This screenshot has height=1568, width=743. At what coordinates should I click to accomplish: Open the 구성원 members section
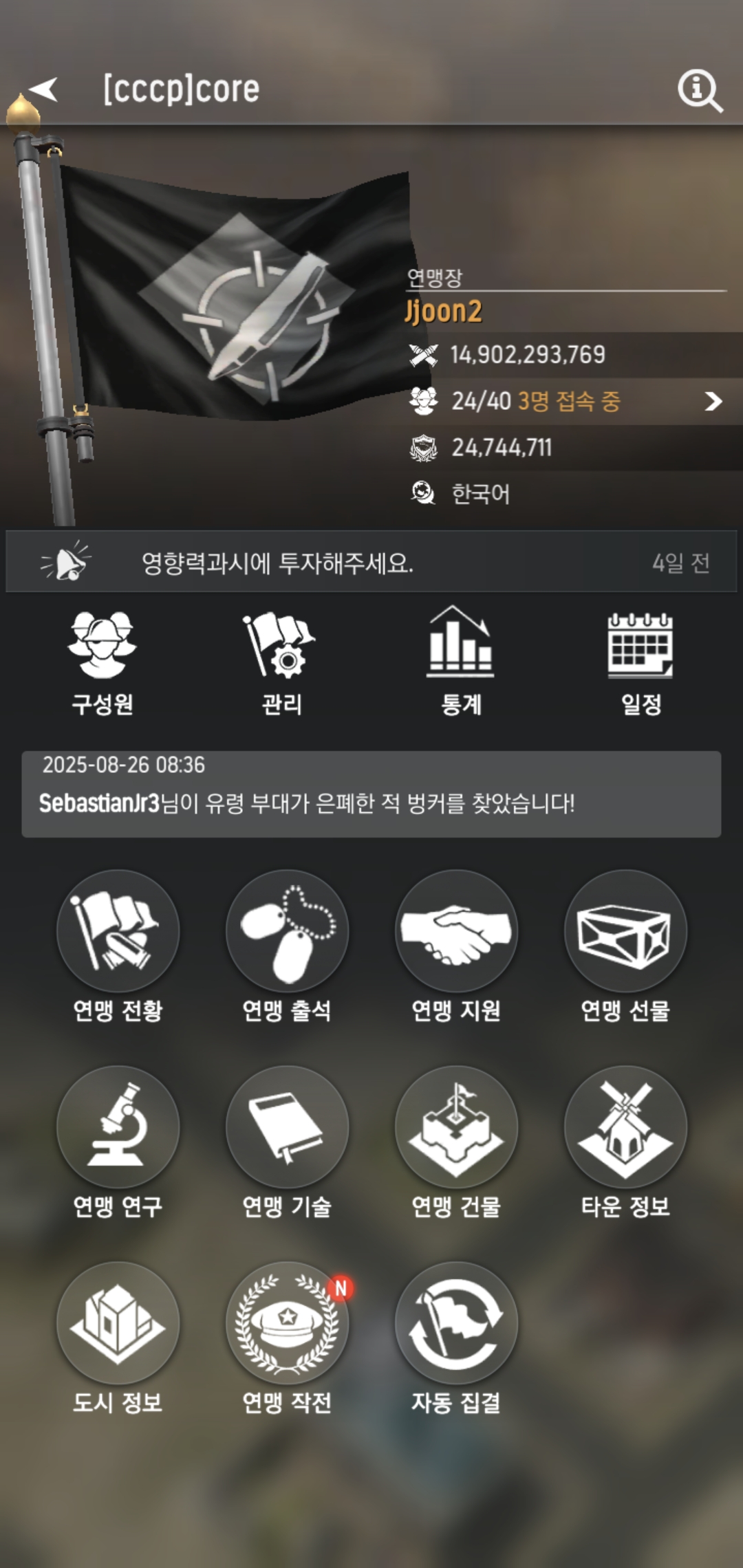click(102, 662)
